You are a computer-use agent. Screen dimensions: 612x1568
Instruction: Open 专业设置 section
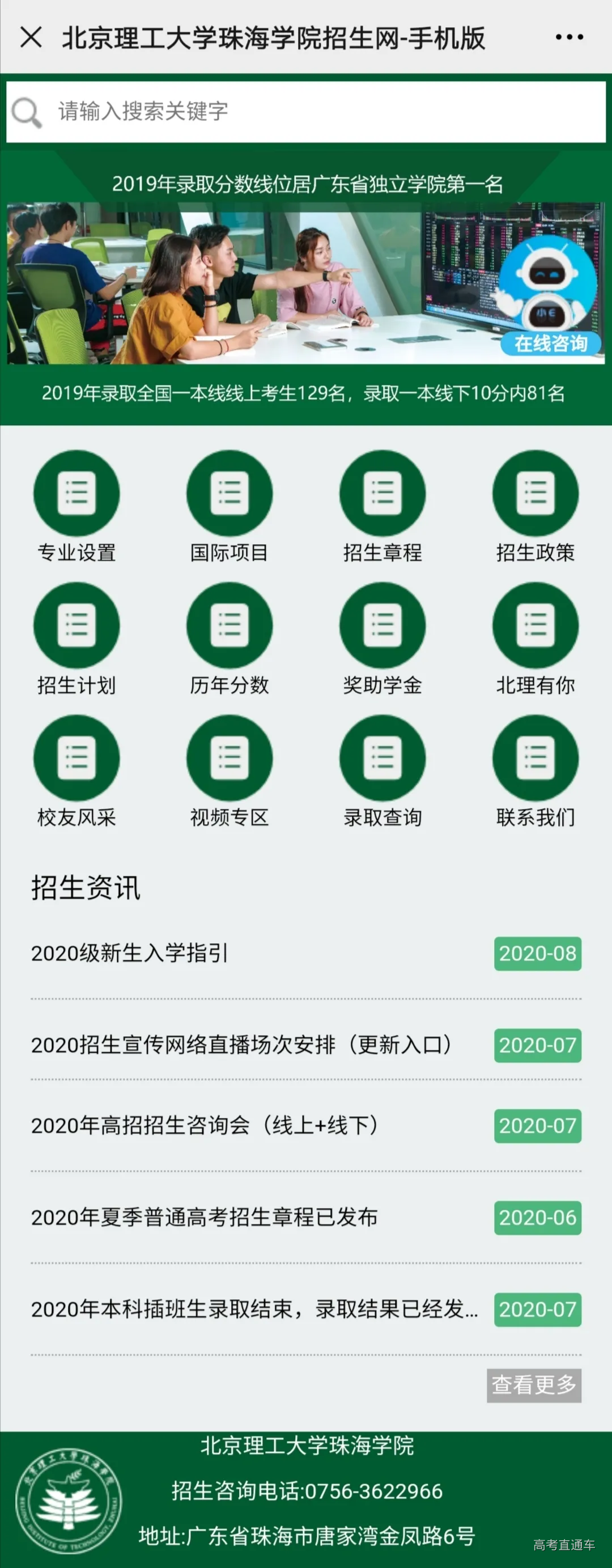[76, 506]
